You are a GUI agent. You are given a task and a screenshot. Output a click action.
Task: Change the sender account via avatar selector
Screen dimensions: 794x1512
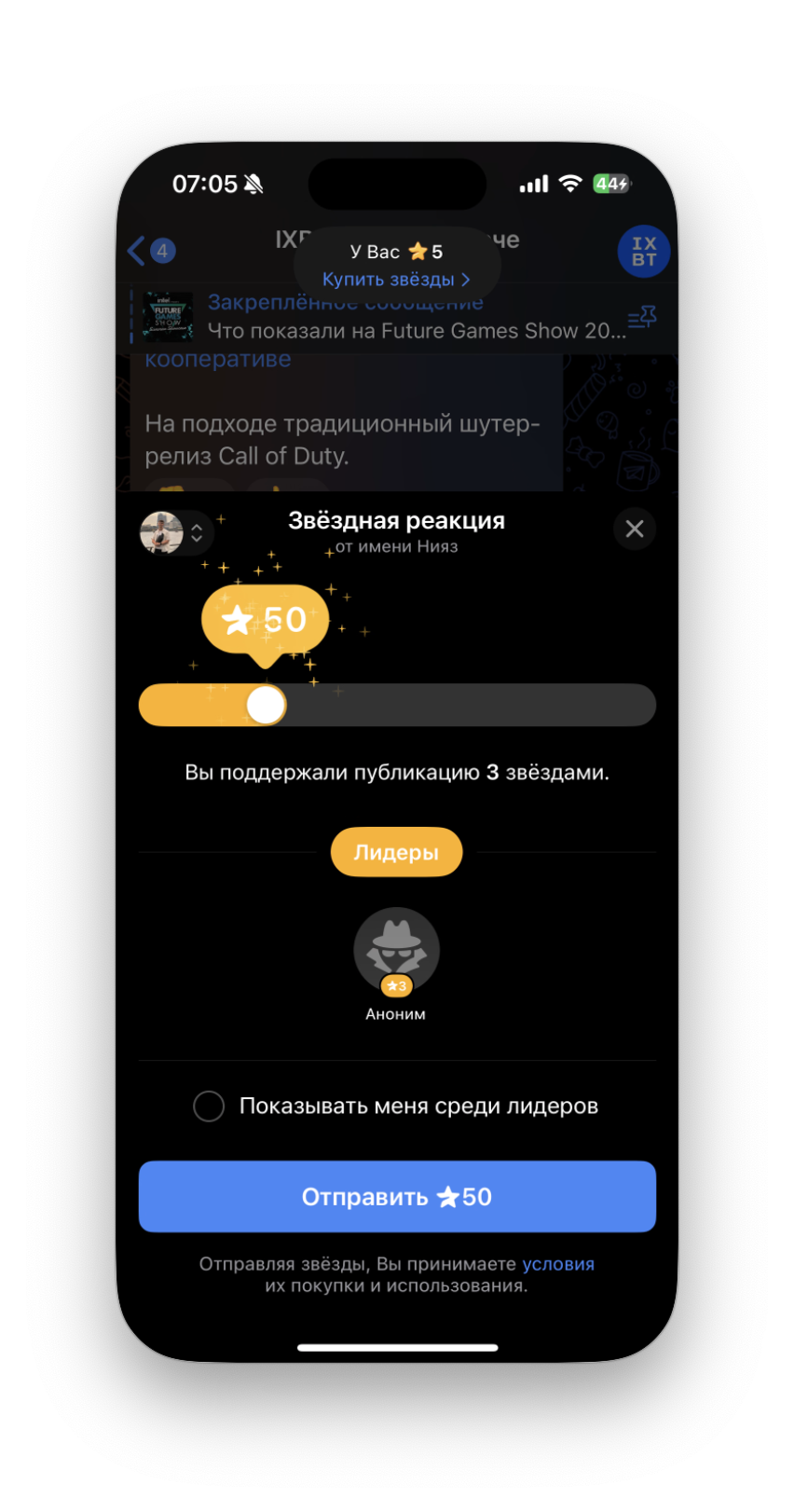(x=175, y=532)
